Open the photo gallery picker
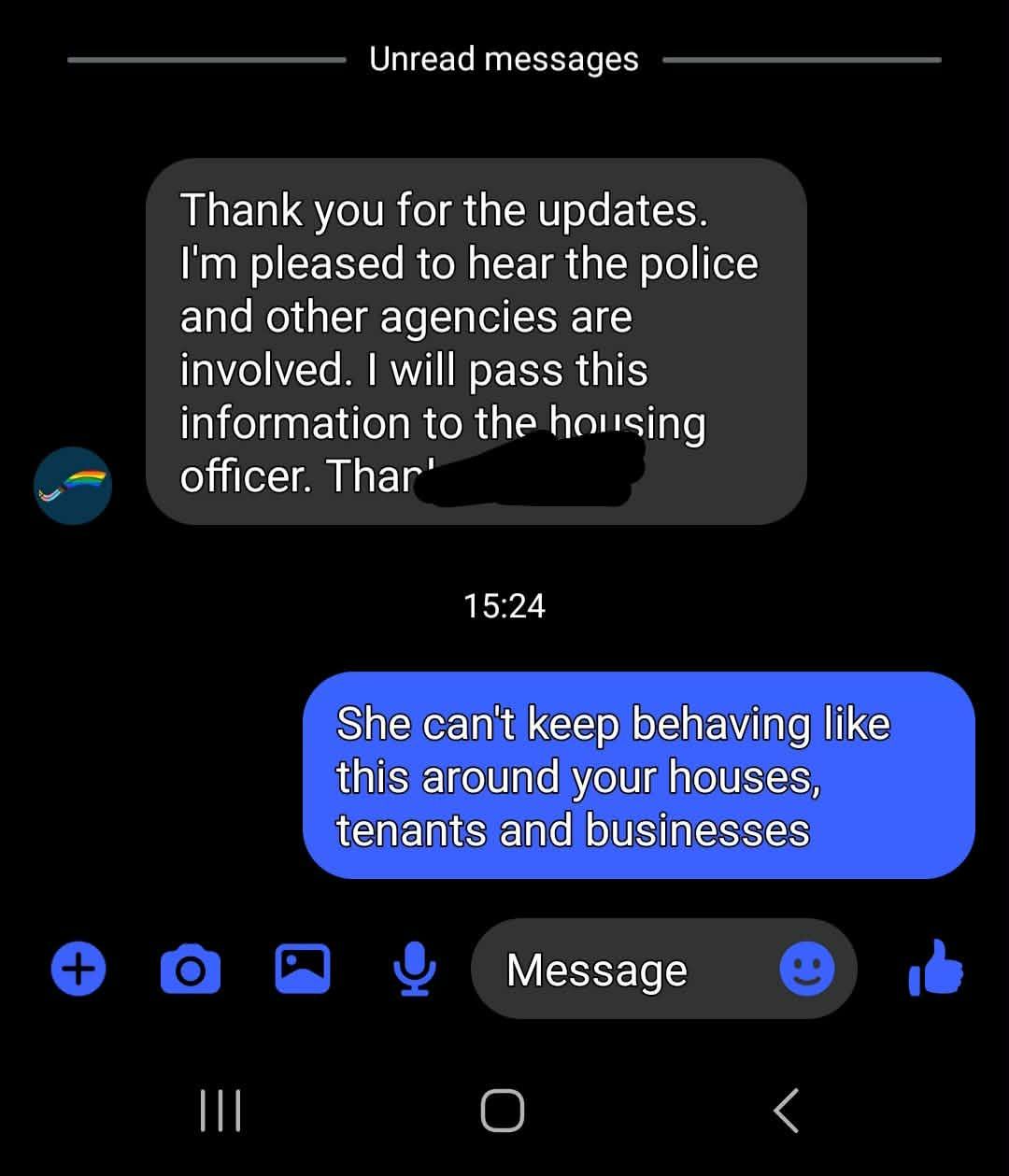1009x1176 pixels. tap(302, 969)
